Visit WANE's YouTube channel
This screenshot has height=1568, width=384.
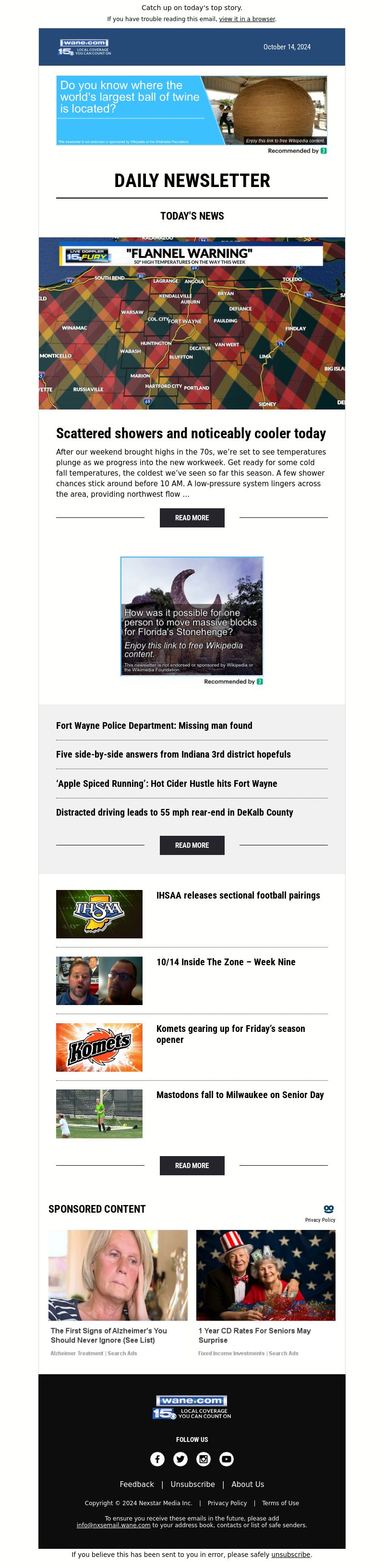coord(226,1459)
